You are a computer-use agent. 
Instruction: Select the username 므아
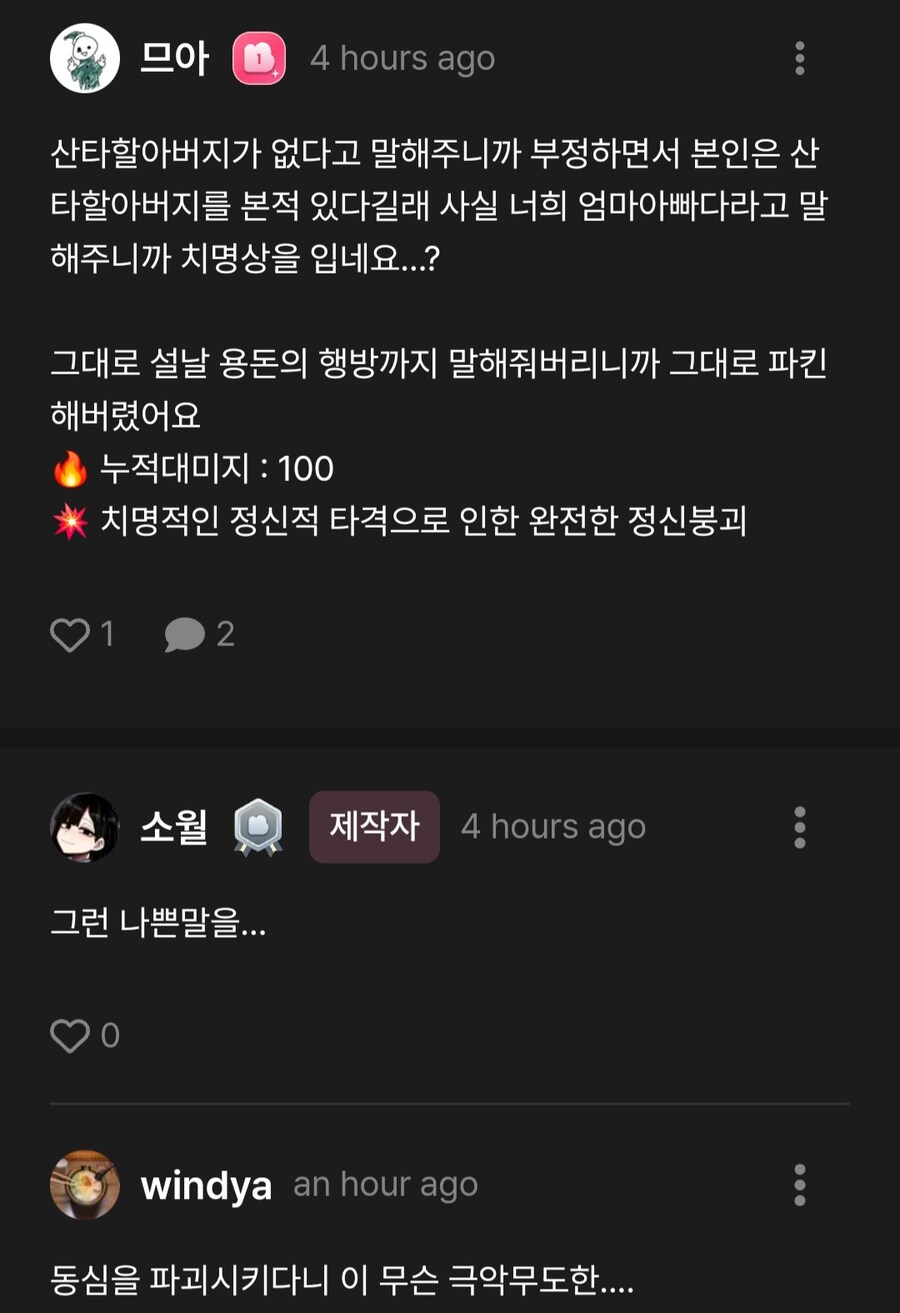pyautogui.click(x=174, y=58)
